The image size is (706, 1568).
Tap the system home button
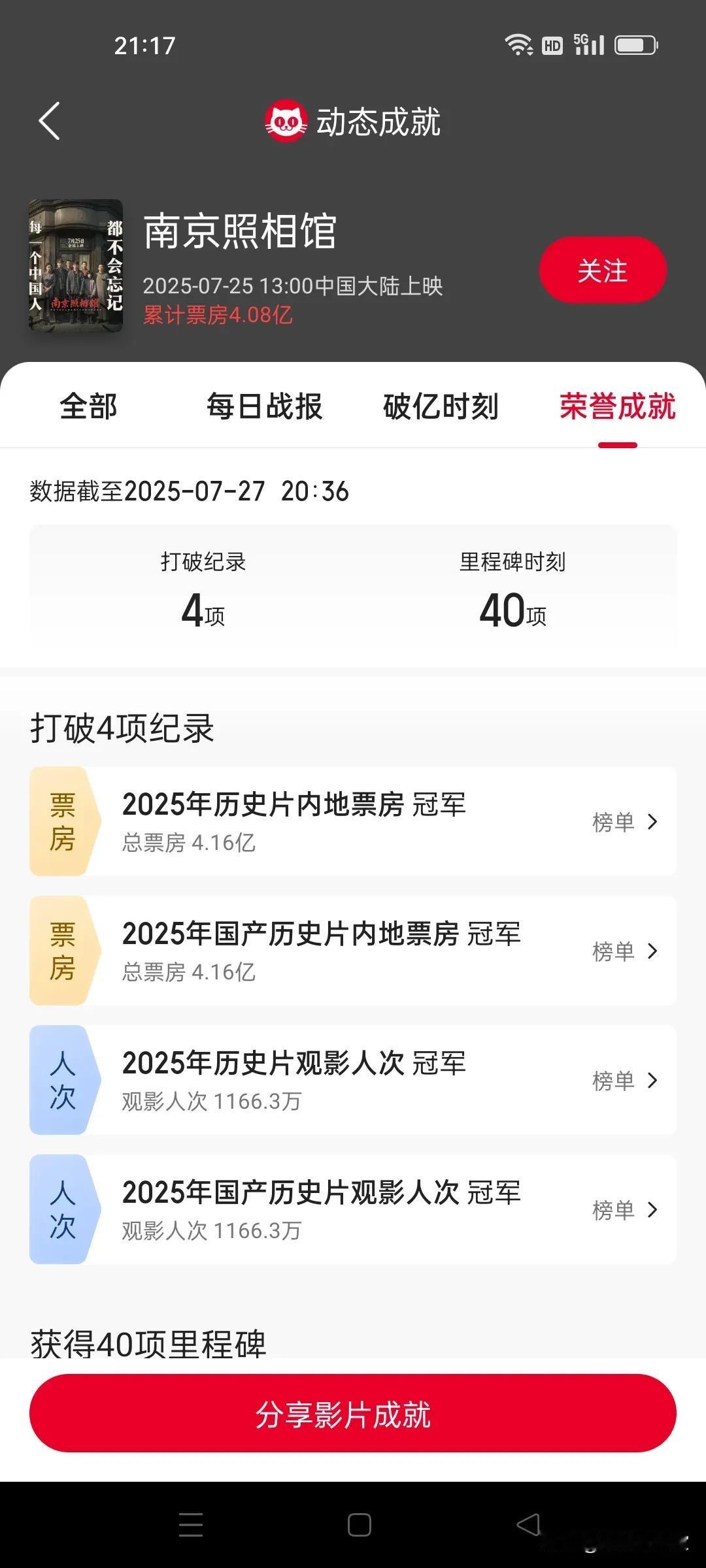point(359,1525)
